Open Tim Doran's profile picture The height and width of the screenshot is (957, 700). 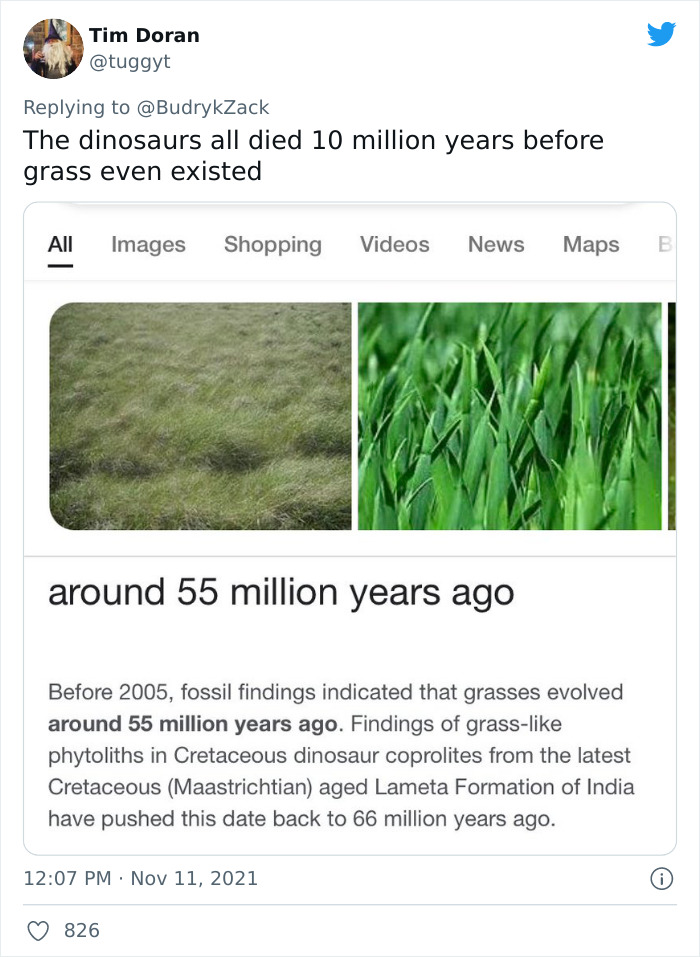coord(54,48)
